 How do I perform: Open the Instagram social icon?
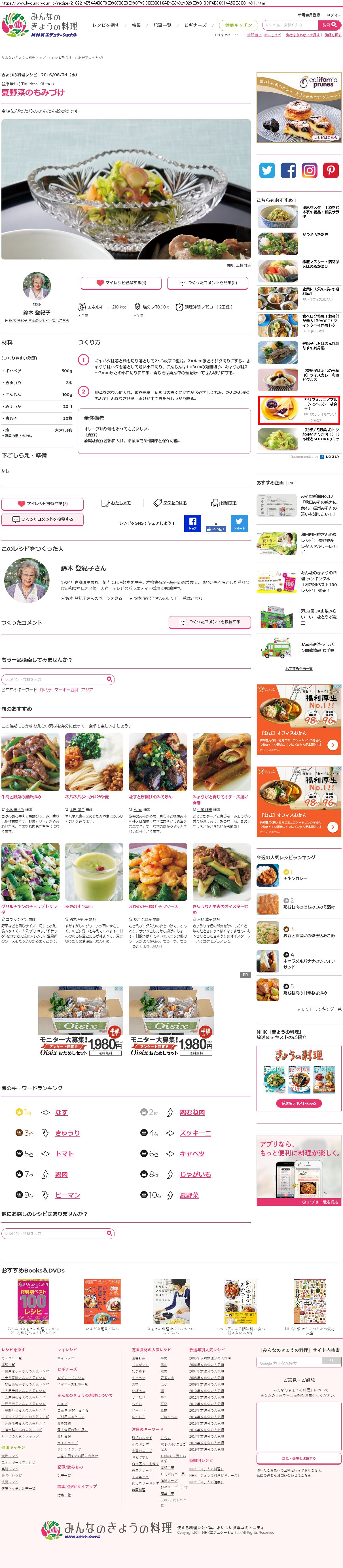(x=310, y=171)
